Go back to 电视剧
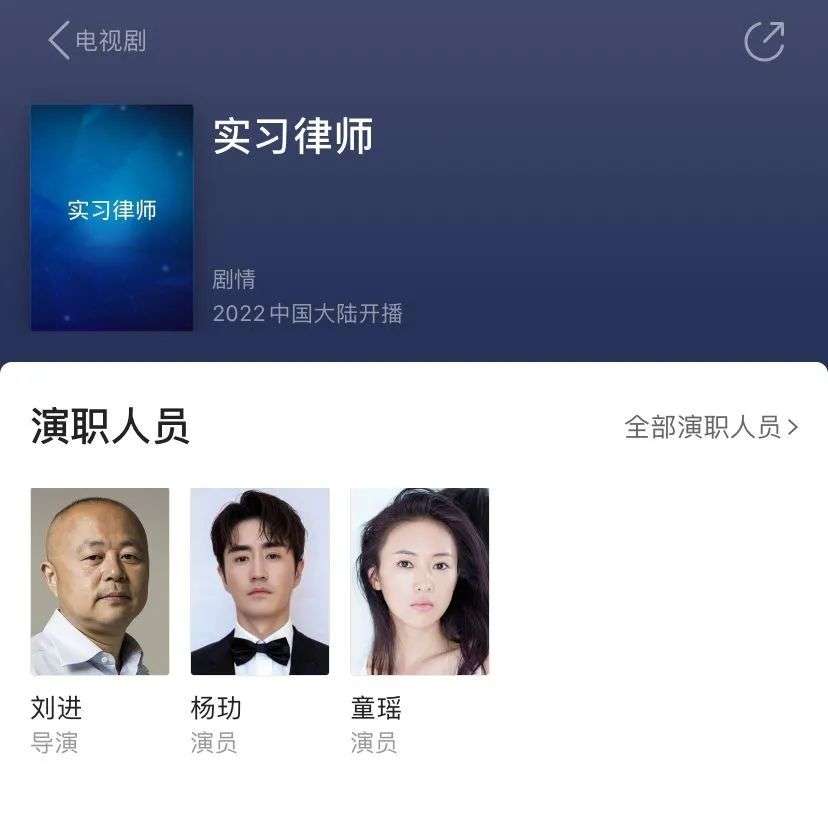This screenshot has width=828, height=833. point(97,41)
